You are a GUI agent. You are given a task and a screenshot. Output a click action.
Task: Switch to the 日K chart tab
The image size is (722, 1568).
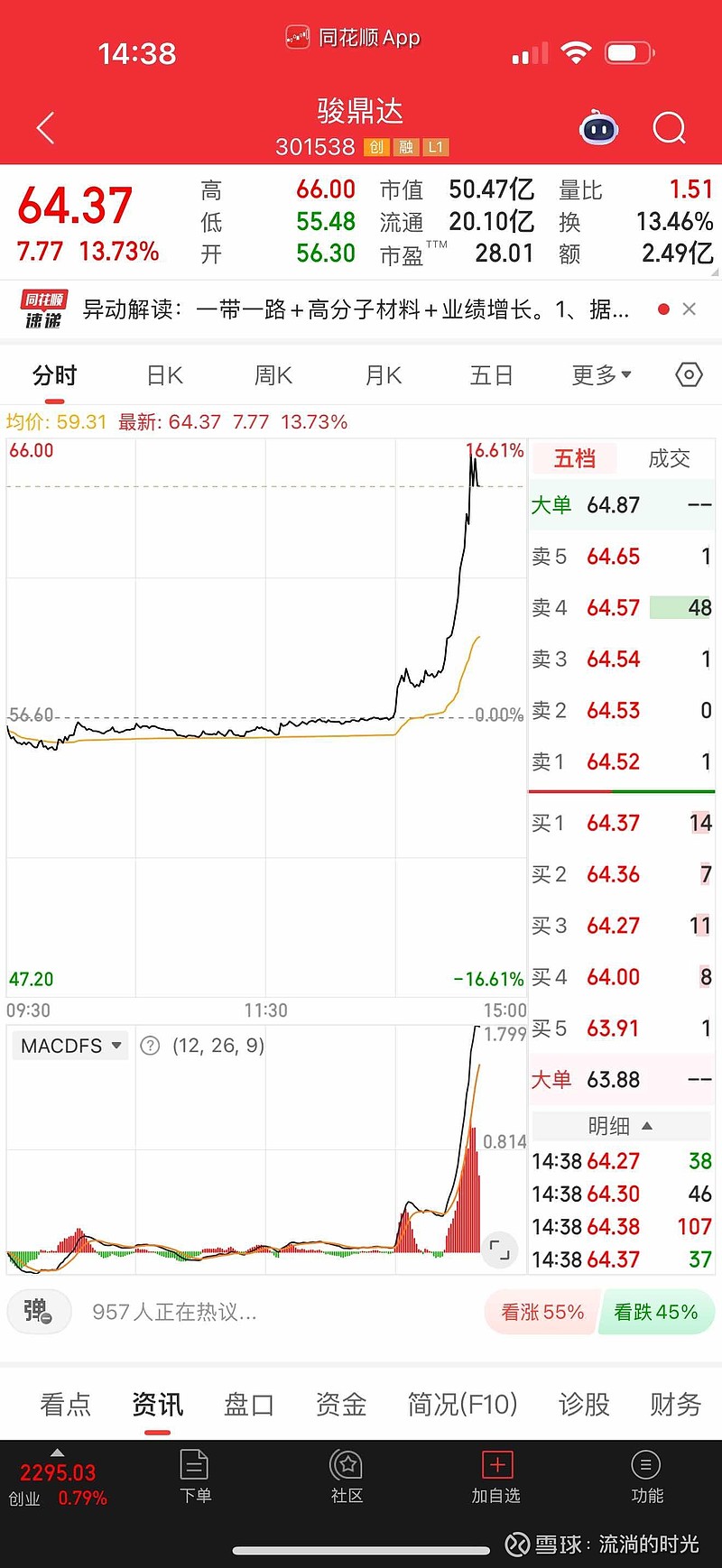(165, 375)
